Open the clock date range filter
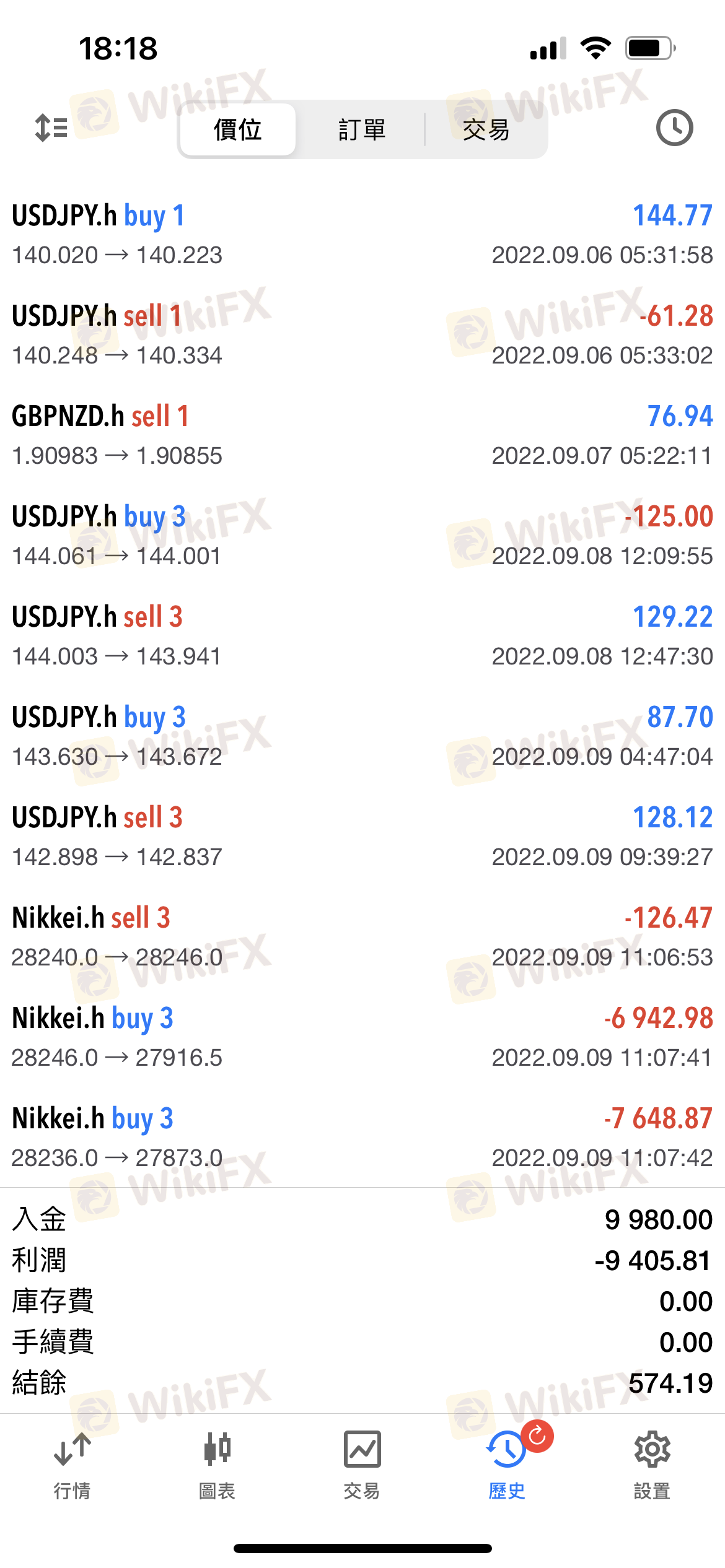Image resolution: width=725 pixels, height=1568 pixels. coord(674,128)
